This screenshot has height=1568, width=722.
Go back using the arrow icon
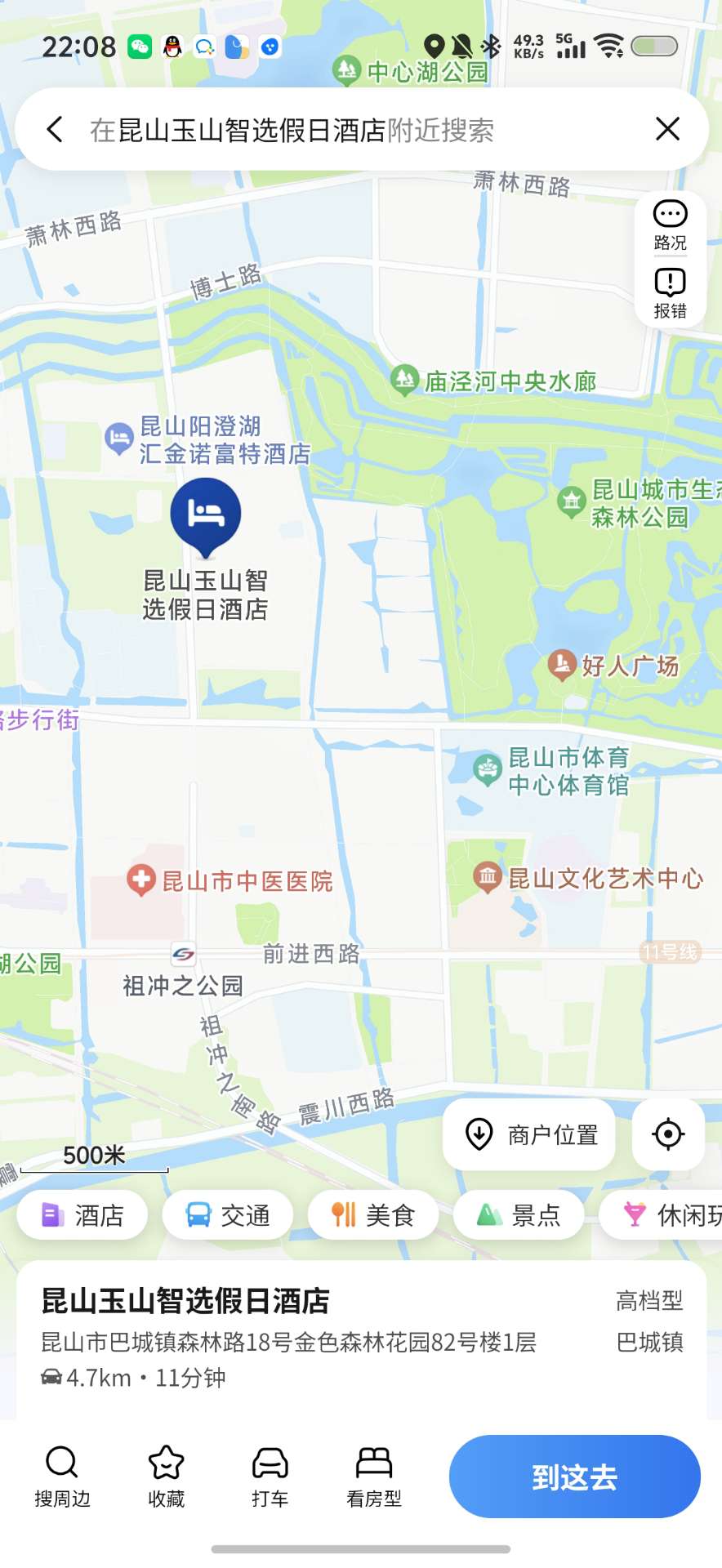55,129
